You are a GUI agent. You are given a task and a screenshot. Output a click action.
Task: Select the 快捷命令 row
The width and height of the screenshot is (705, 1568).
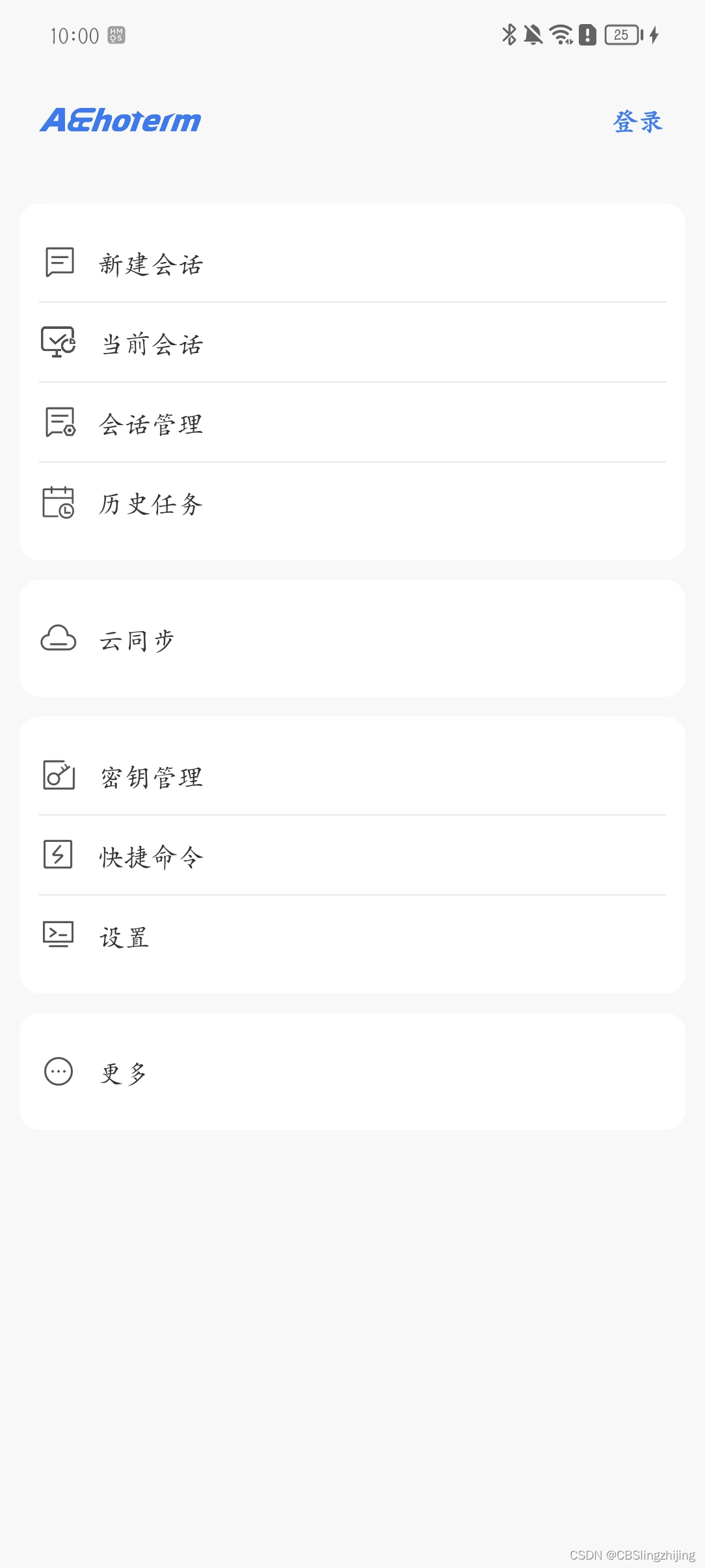click(151, 857)
